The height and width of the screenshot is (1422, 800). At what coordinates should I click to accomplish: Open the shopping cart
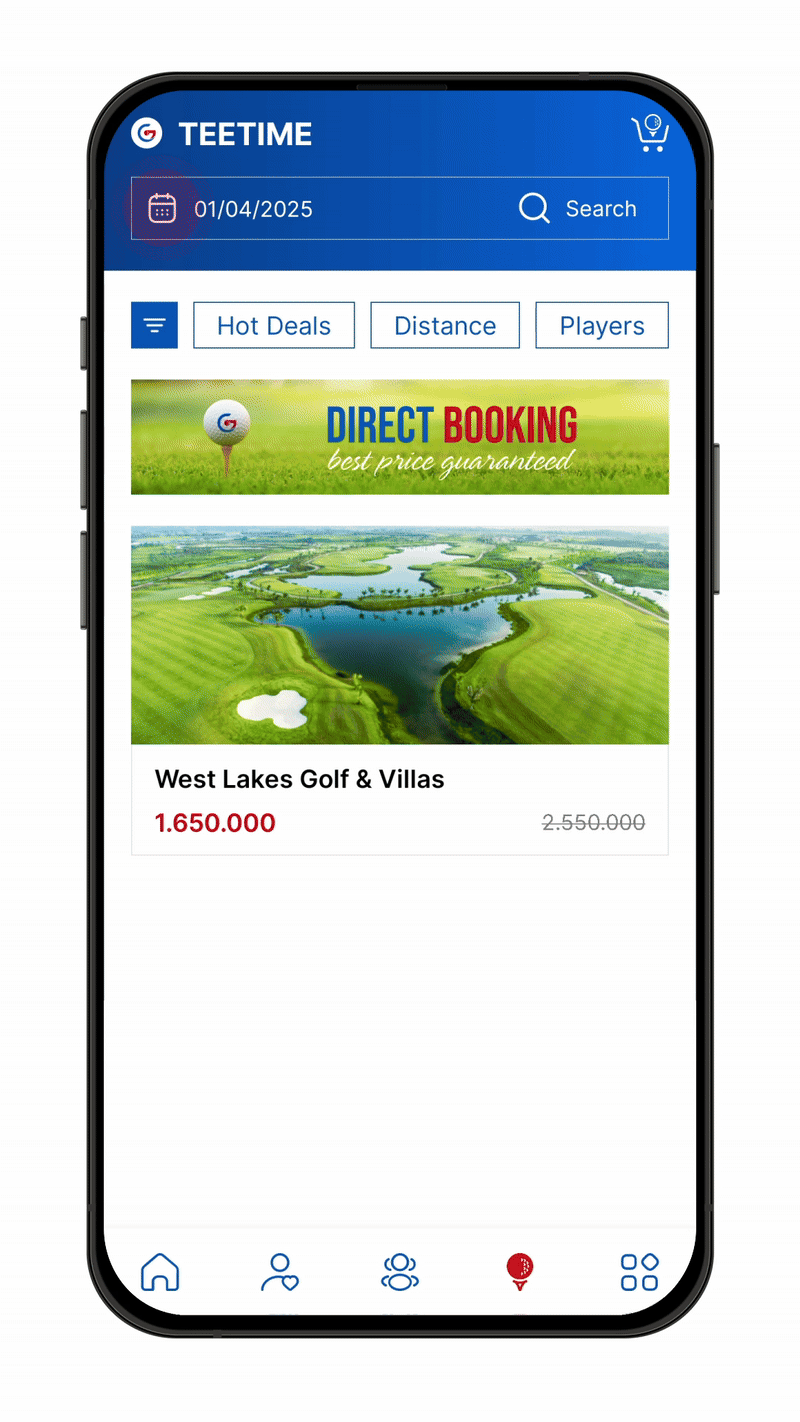pos(650,134)
